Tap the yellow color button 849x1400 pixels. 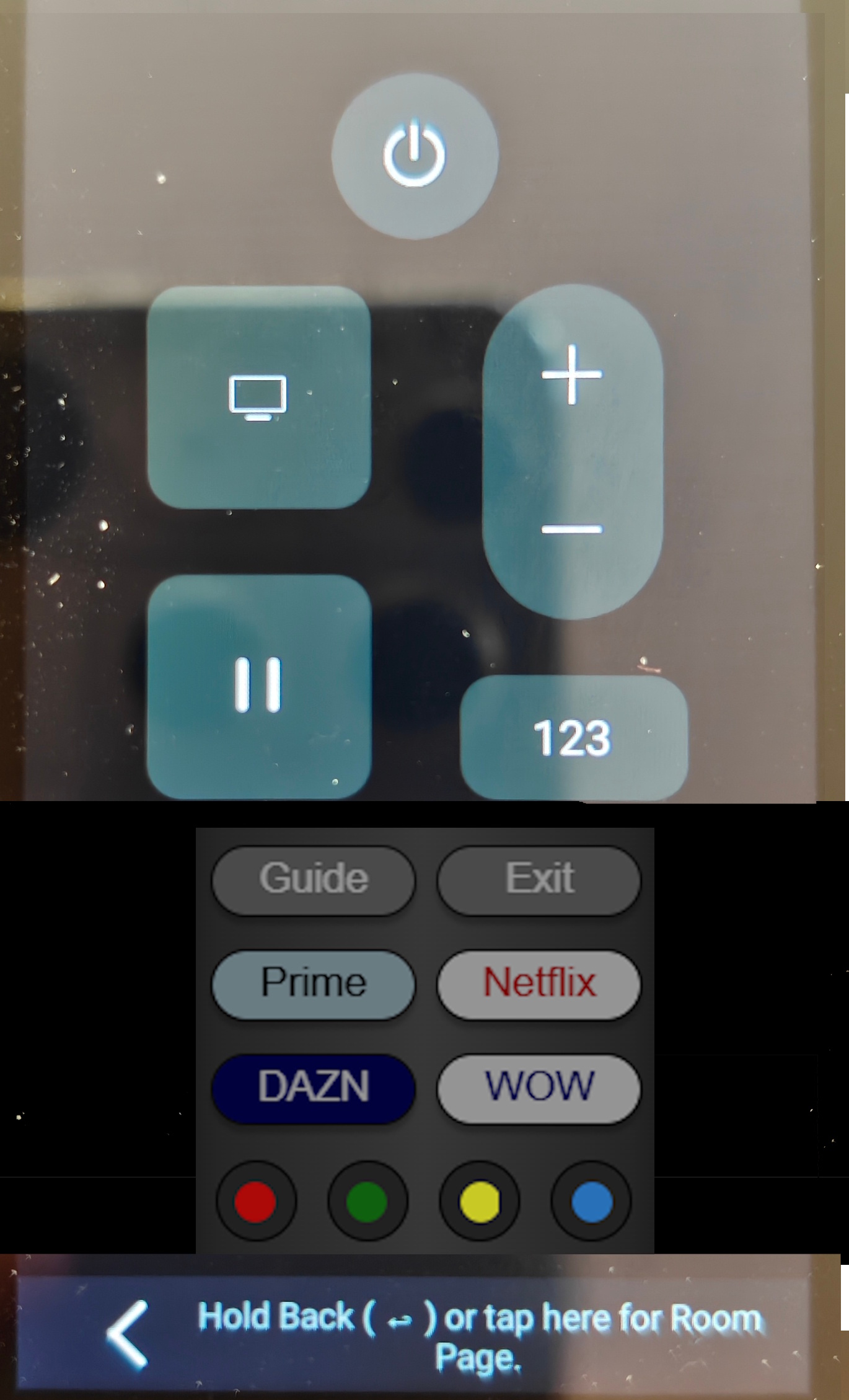[479, 1201]
